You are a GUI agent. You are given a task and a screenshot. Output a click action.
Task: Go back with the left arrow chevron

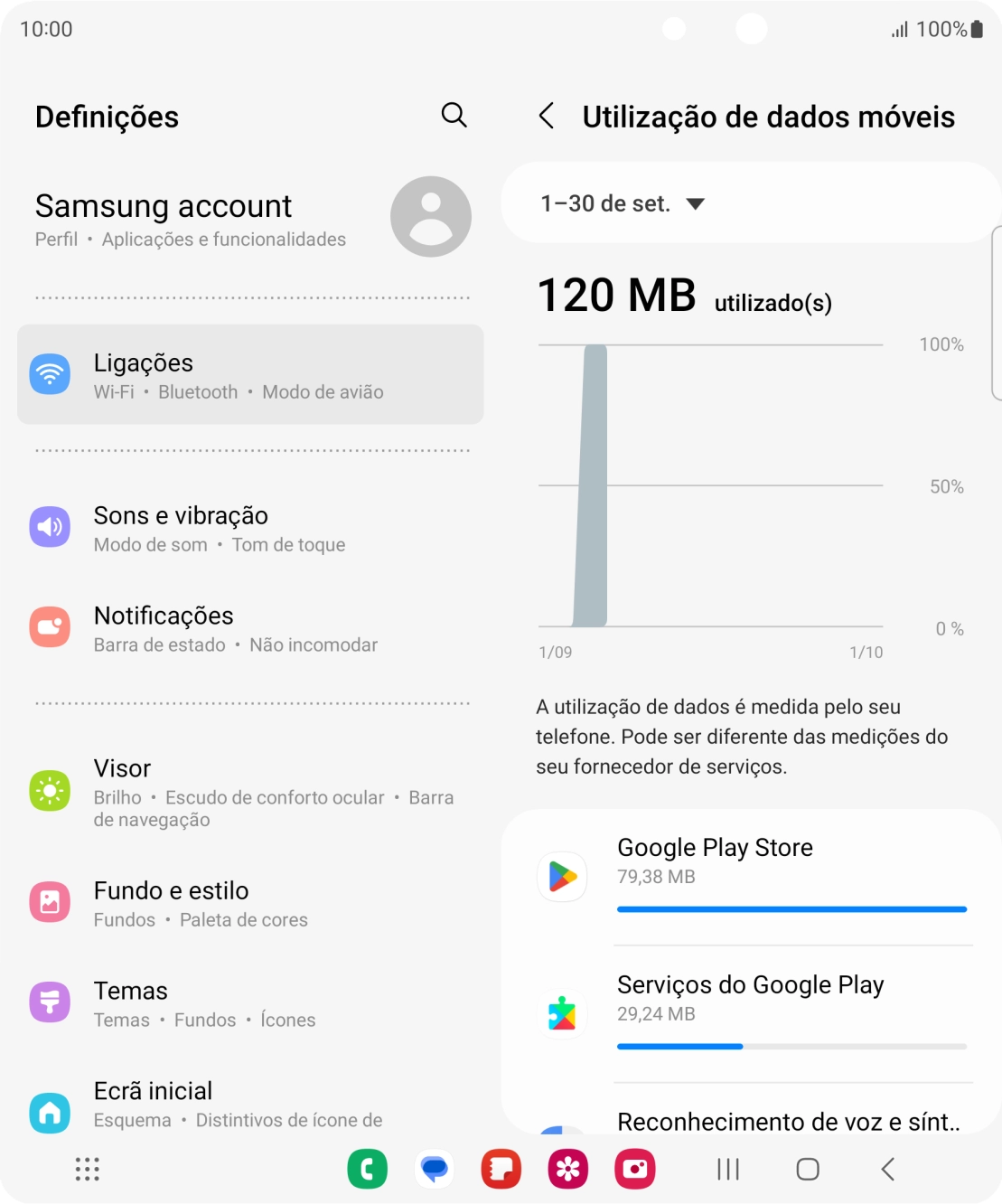[x=548, y=117]
